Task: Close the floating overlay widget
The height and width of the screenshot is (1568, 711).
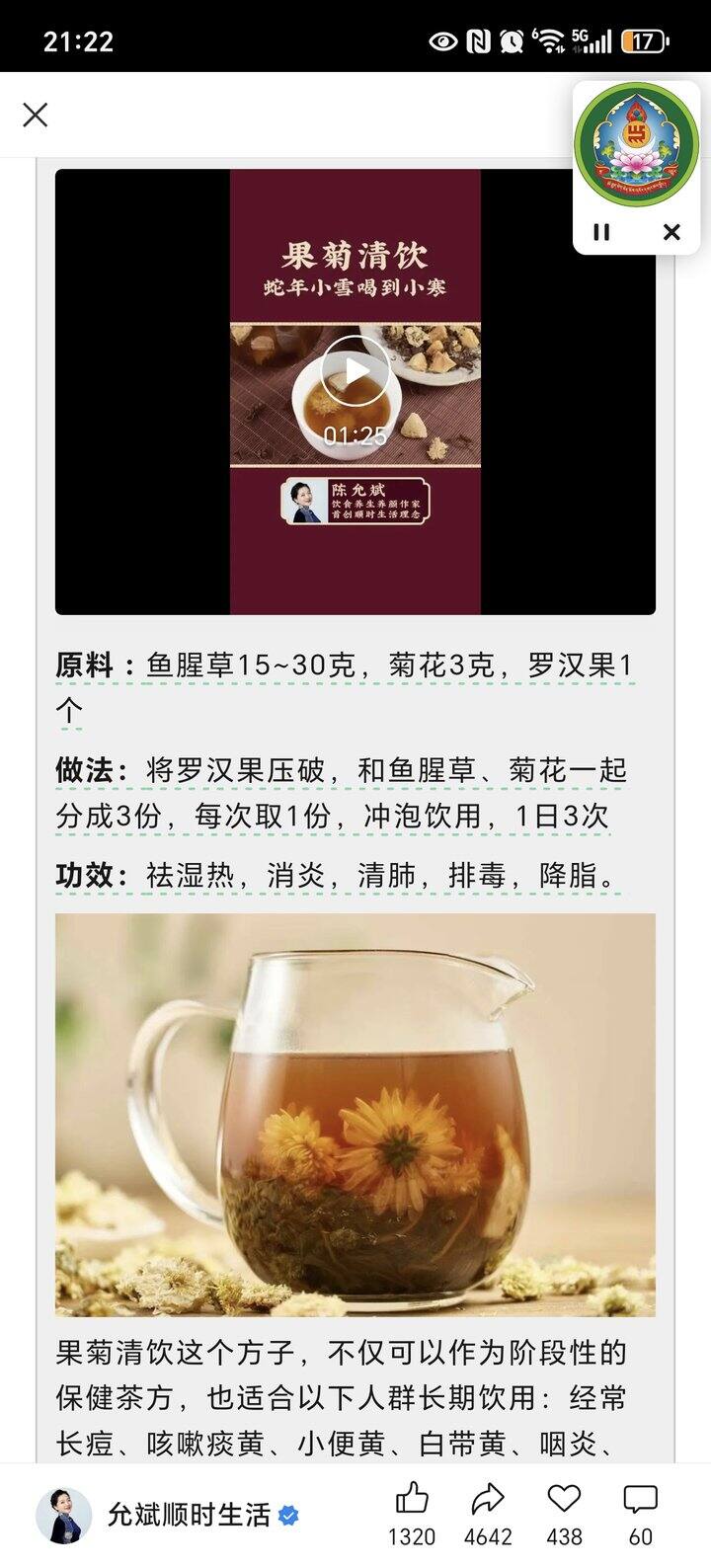Action: click(671, 232)
